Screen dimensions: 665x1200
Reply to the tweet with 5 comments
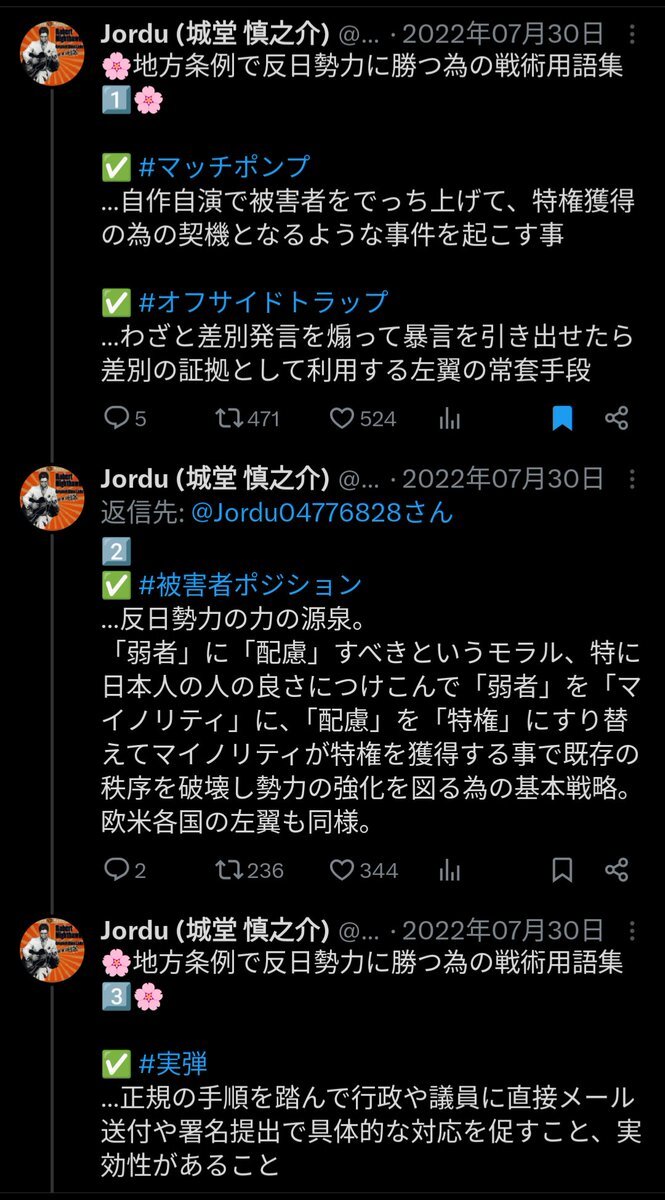(116, 419)
